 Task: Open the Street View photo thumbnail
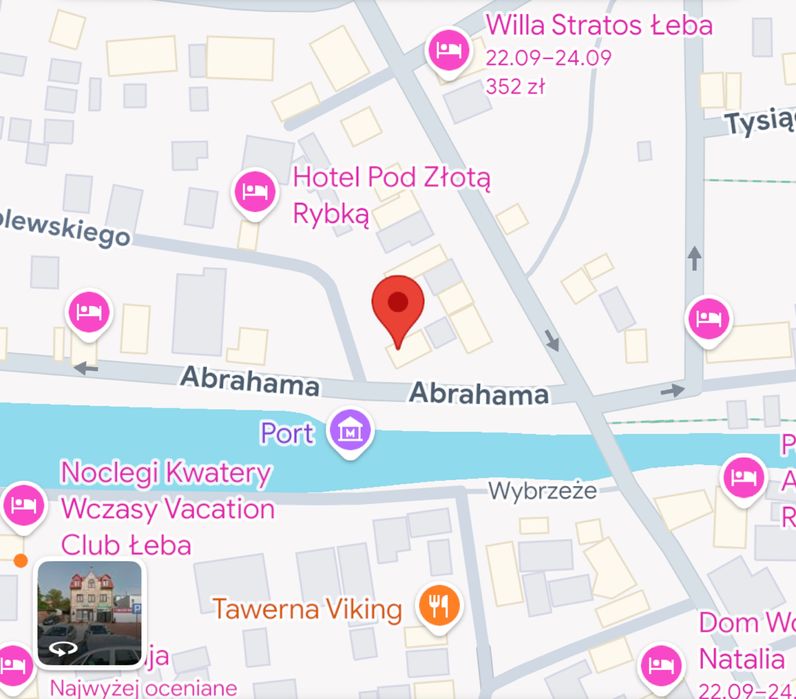[x=90, y=612]
